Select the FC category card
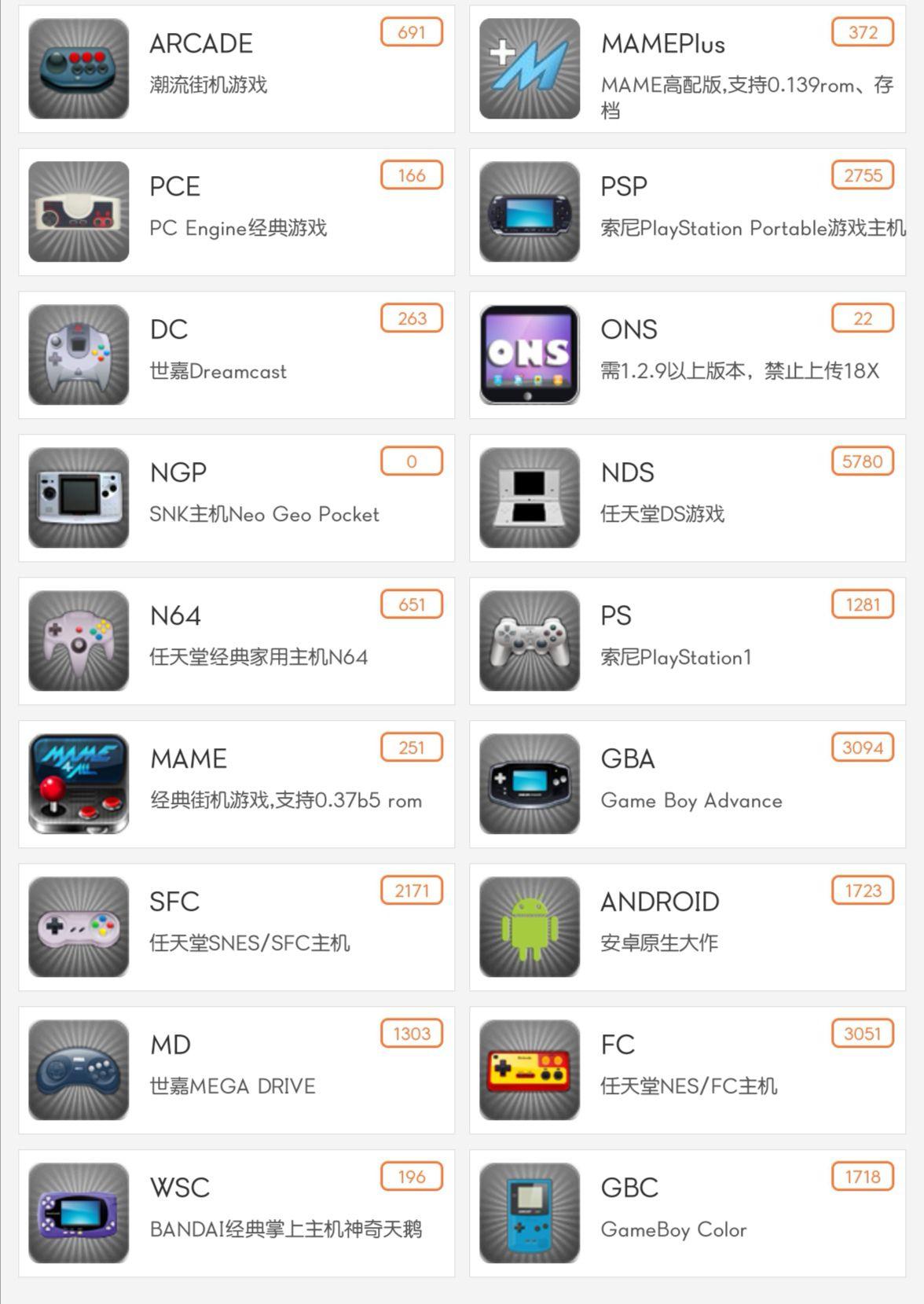 (687, 1070)
